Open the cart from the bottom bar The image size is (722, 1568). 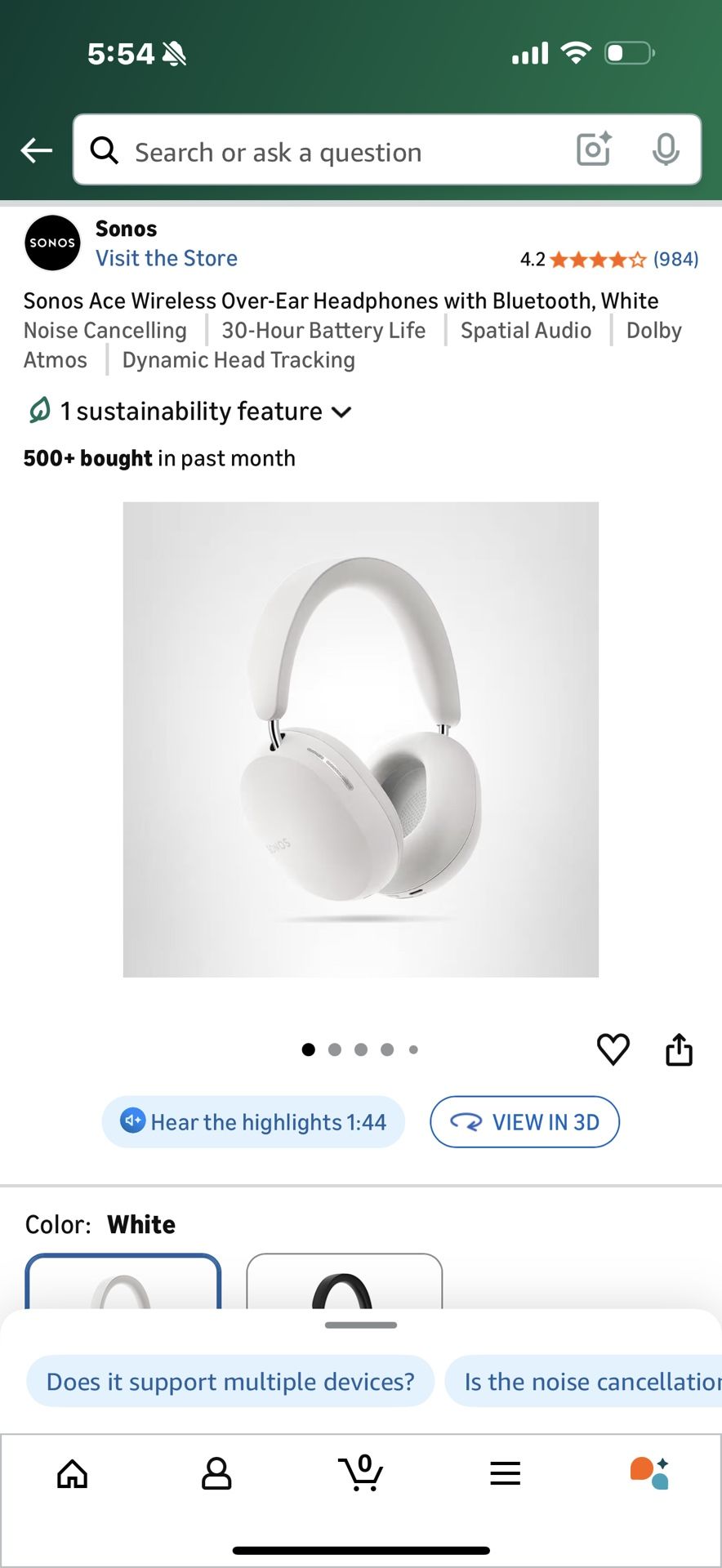tap(362, 1474)
